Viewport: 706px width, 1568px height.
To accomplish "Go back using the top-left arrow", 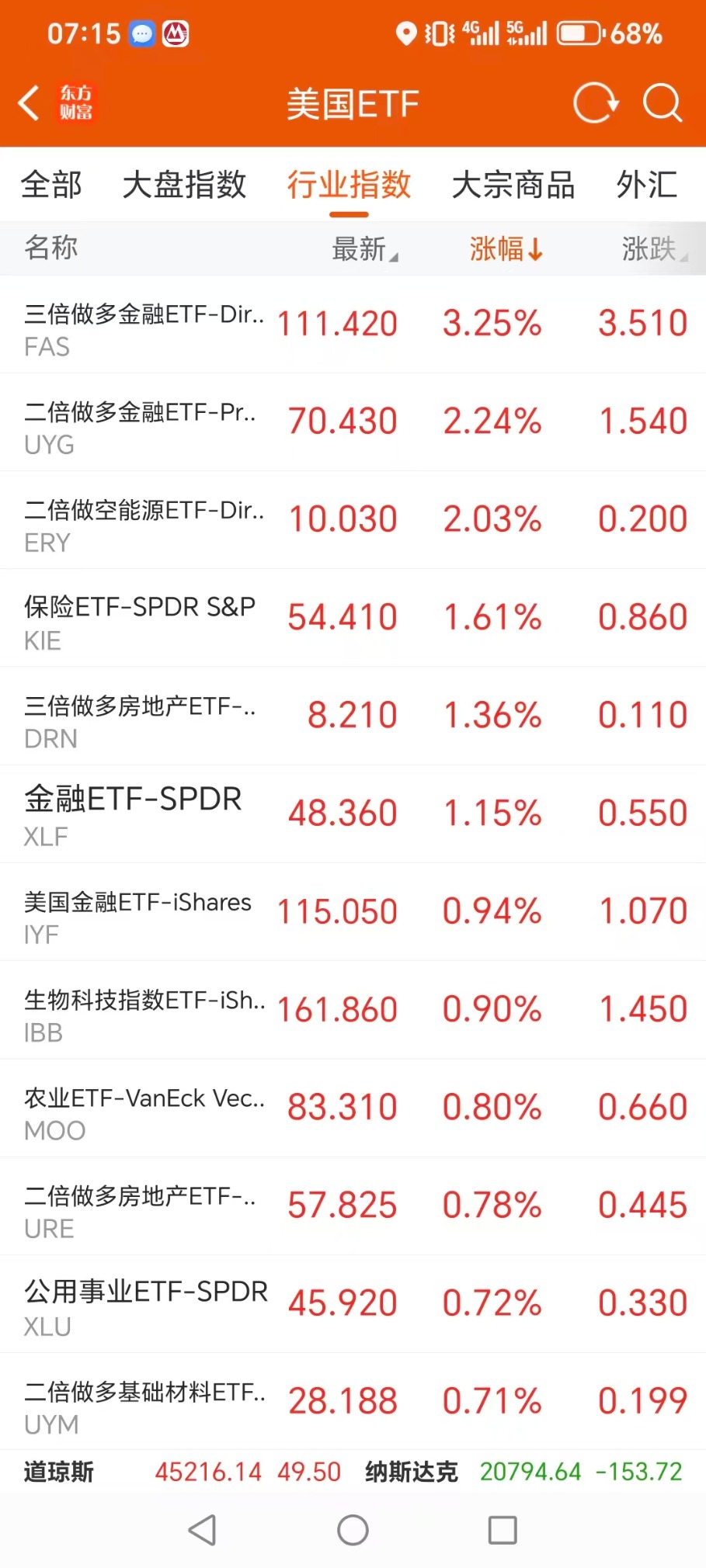I will tap(30, 103).
